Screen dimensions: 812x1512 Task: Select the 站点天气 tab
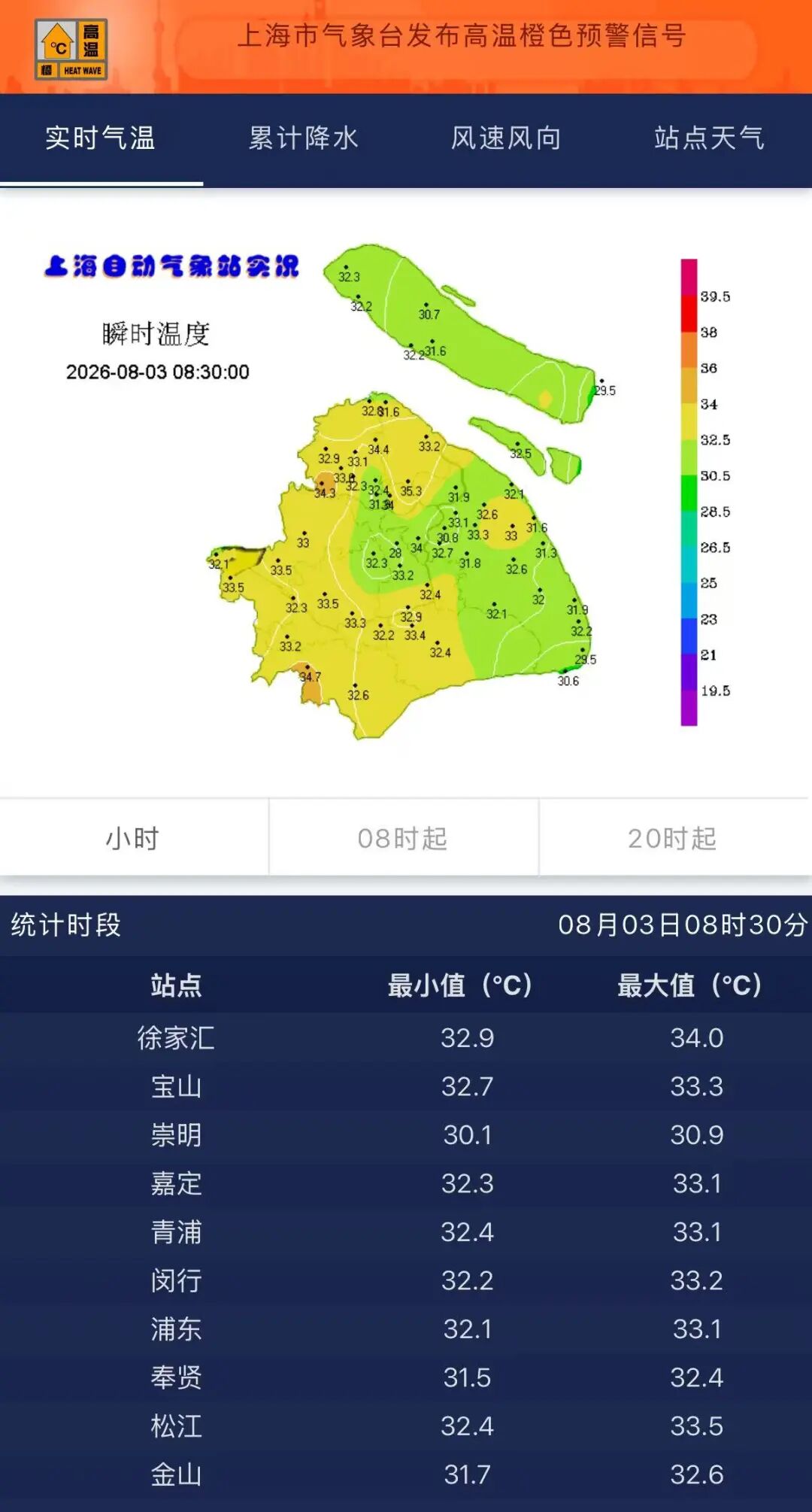coord(710,139)
